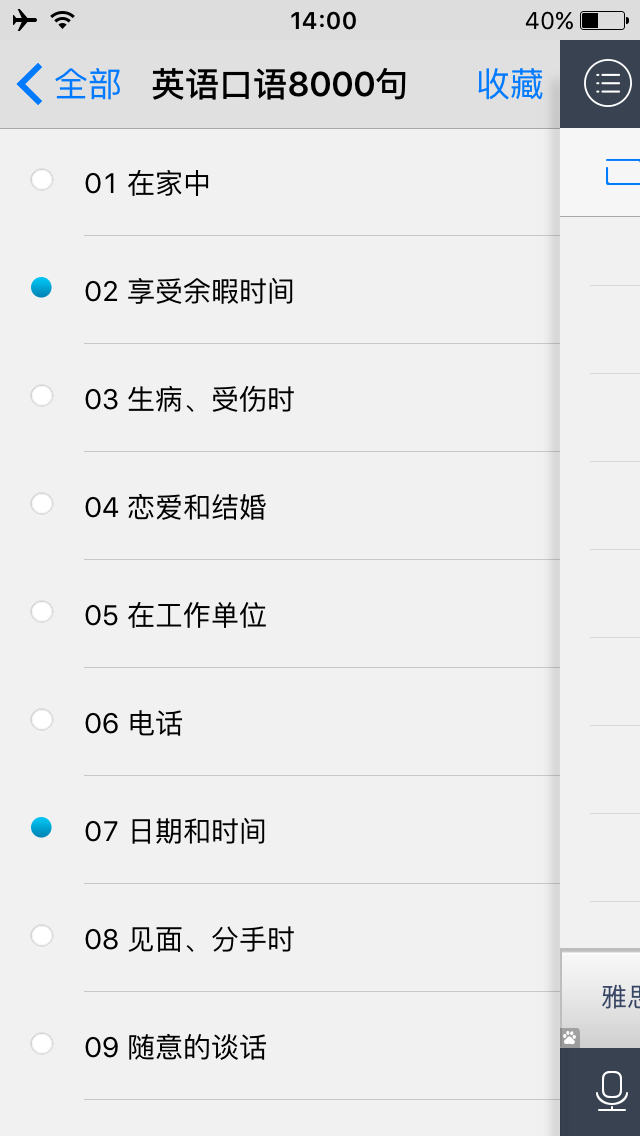
Task: Select 08 见面、分手时
Action: click(x=280, y=938)
